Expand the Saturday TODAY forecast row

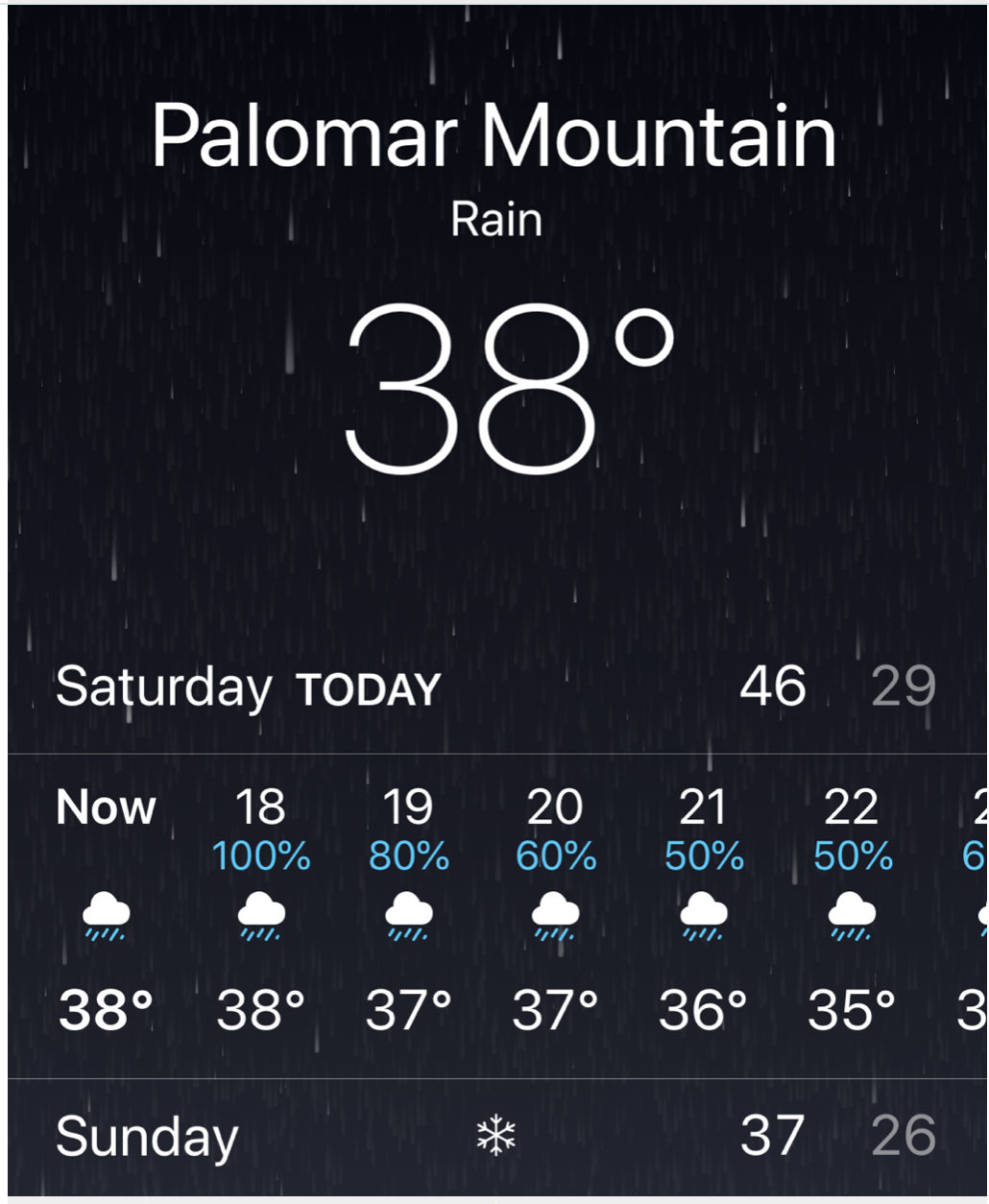coord(494,686)
